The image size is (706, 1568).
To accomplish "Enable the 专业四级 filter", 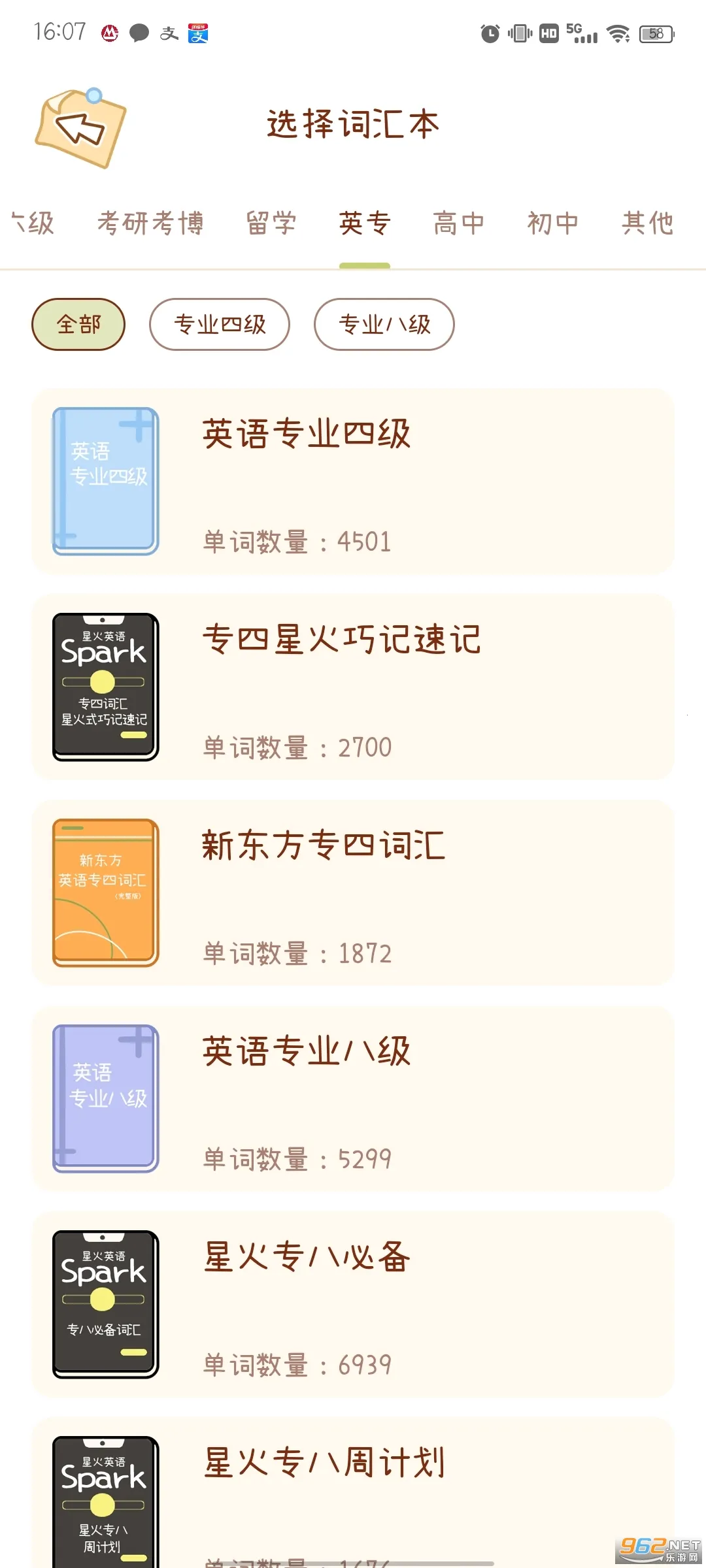I will click(220, 324).
